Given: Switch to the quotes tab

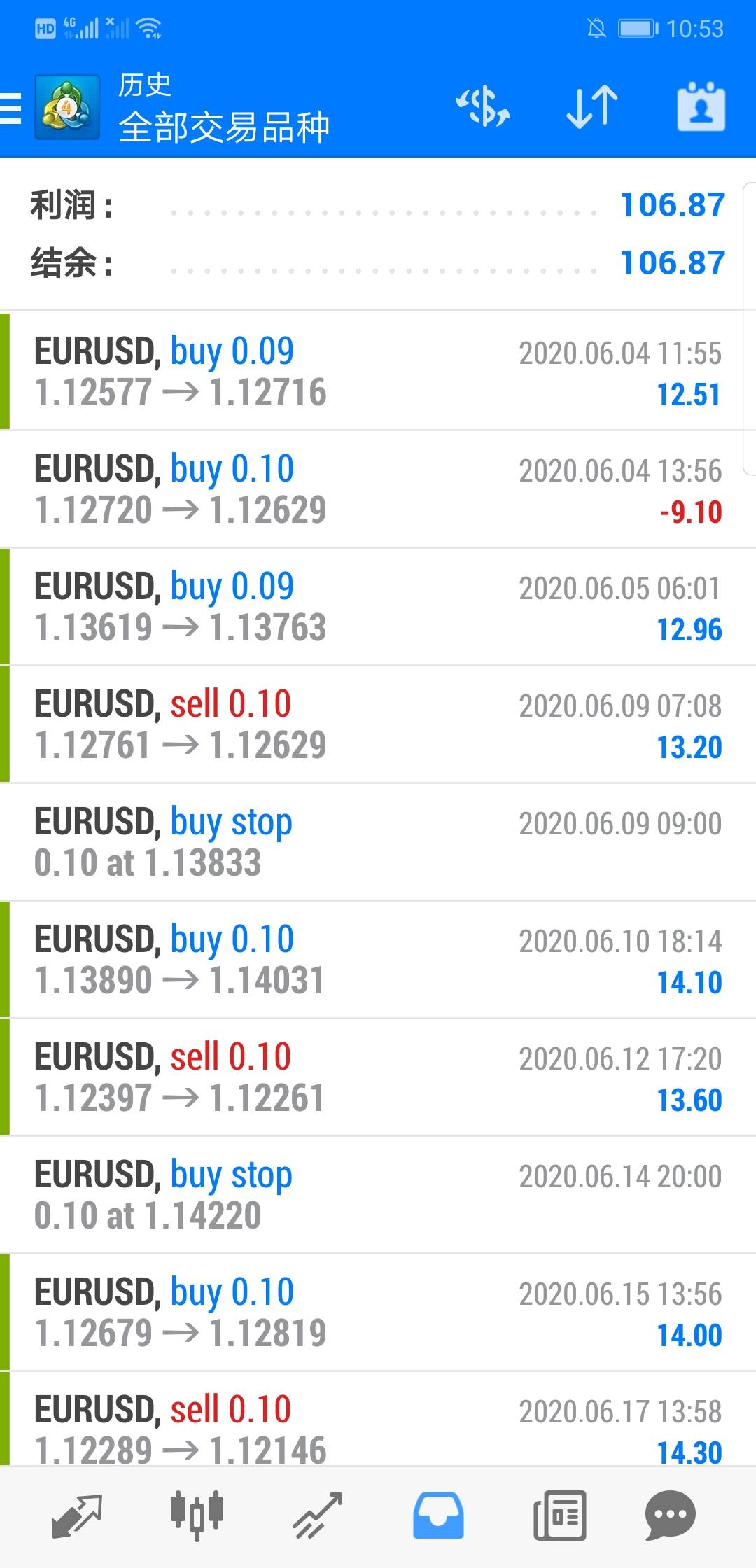Looking at the screenshot, I should click(x=77, y=1516).
